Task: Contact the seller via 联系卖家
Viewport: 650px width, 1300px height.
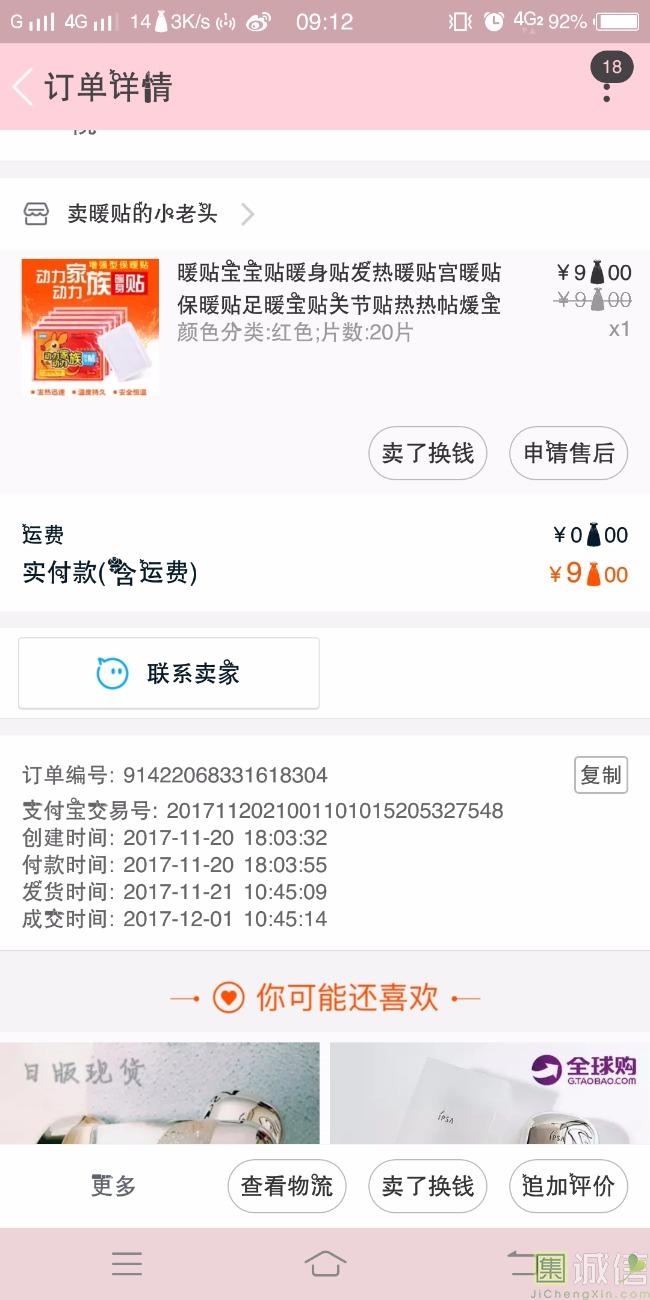Action: [x=169, y=673]
